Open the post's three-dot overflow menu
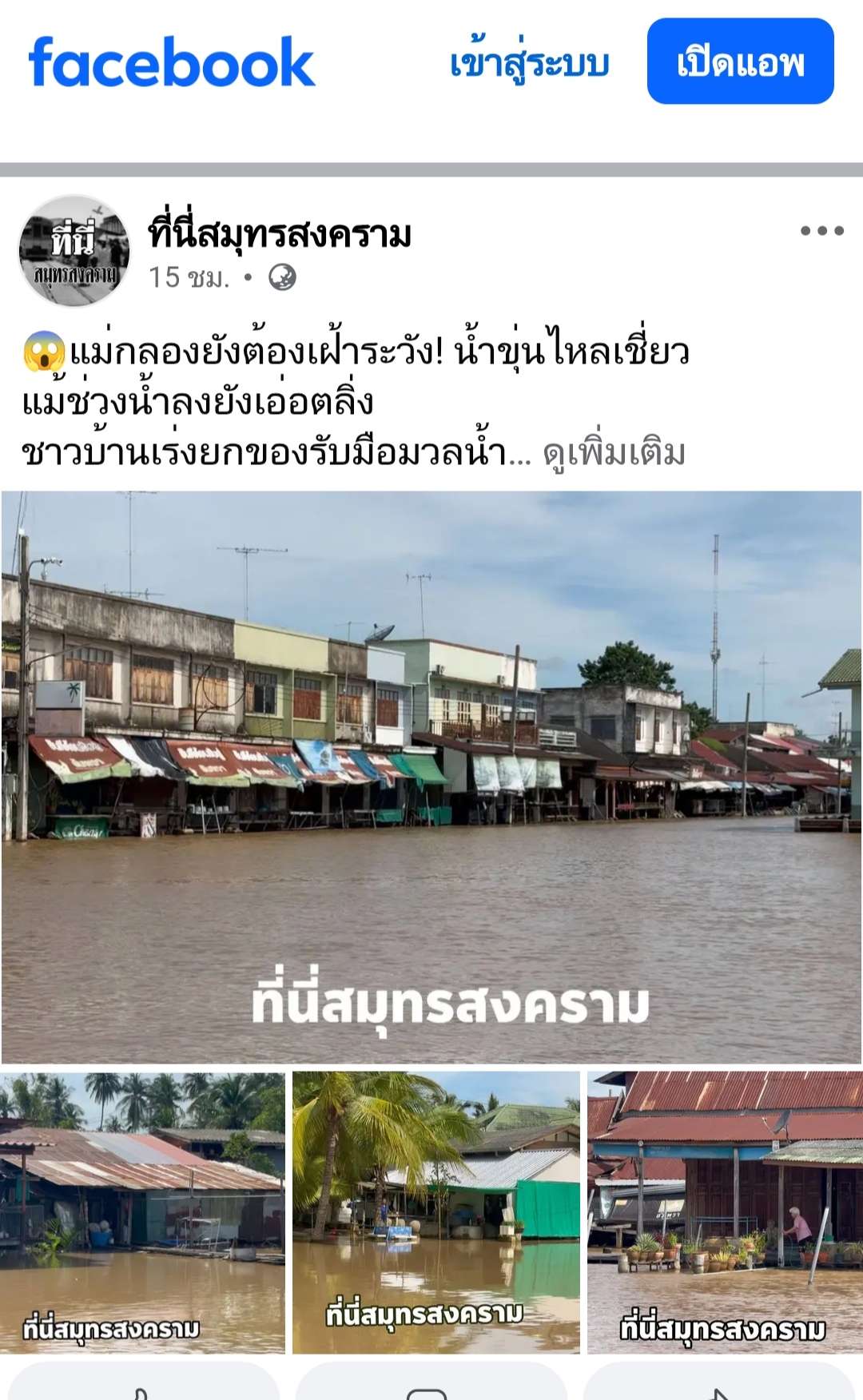Viewport: 863px width, 1400px height. 822,231
